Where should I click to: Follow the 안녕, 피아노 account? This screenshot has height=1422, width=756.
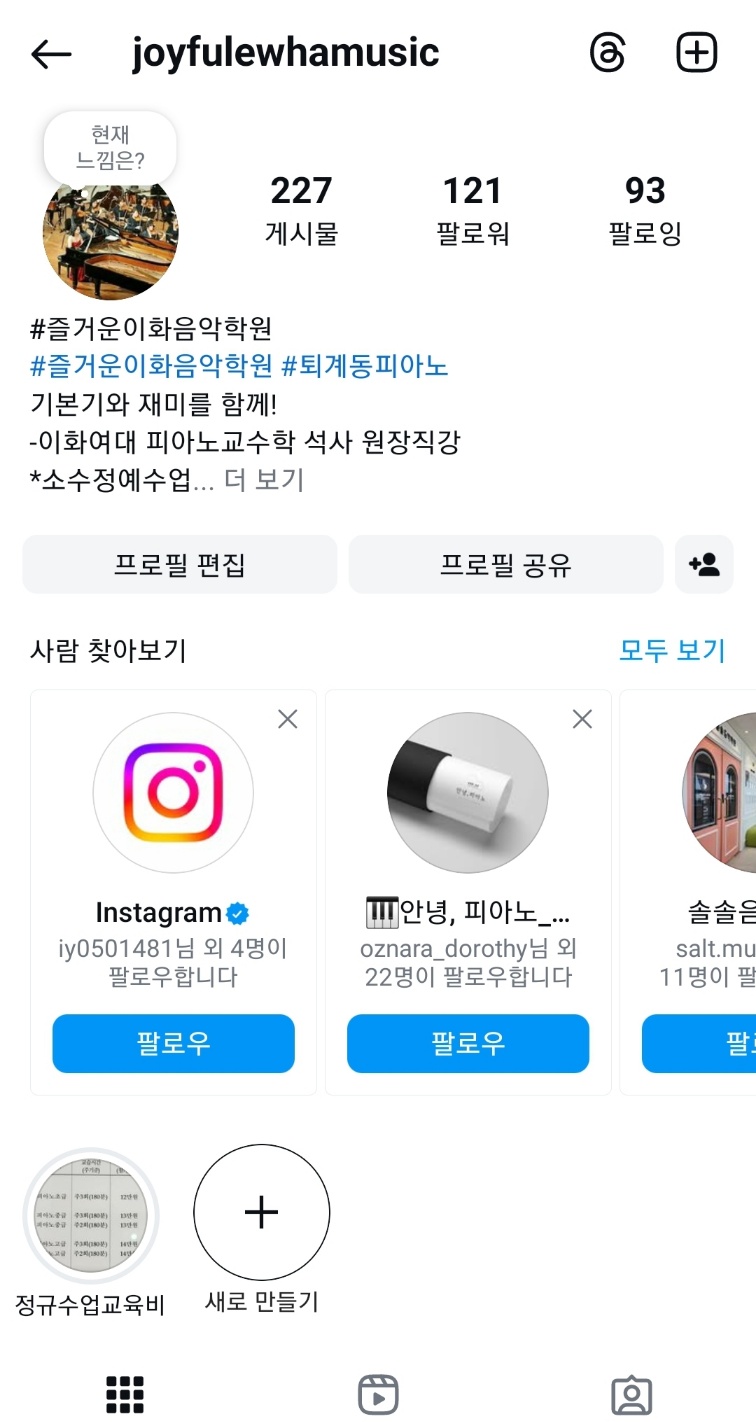pos(467,1044)
